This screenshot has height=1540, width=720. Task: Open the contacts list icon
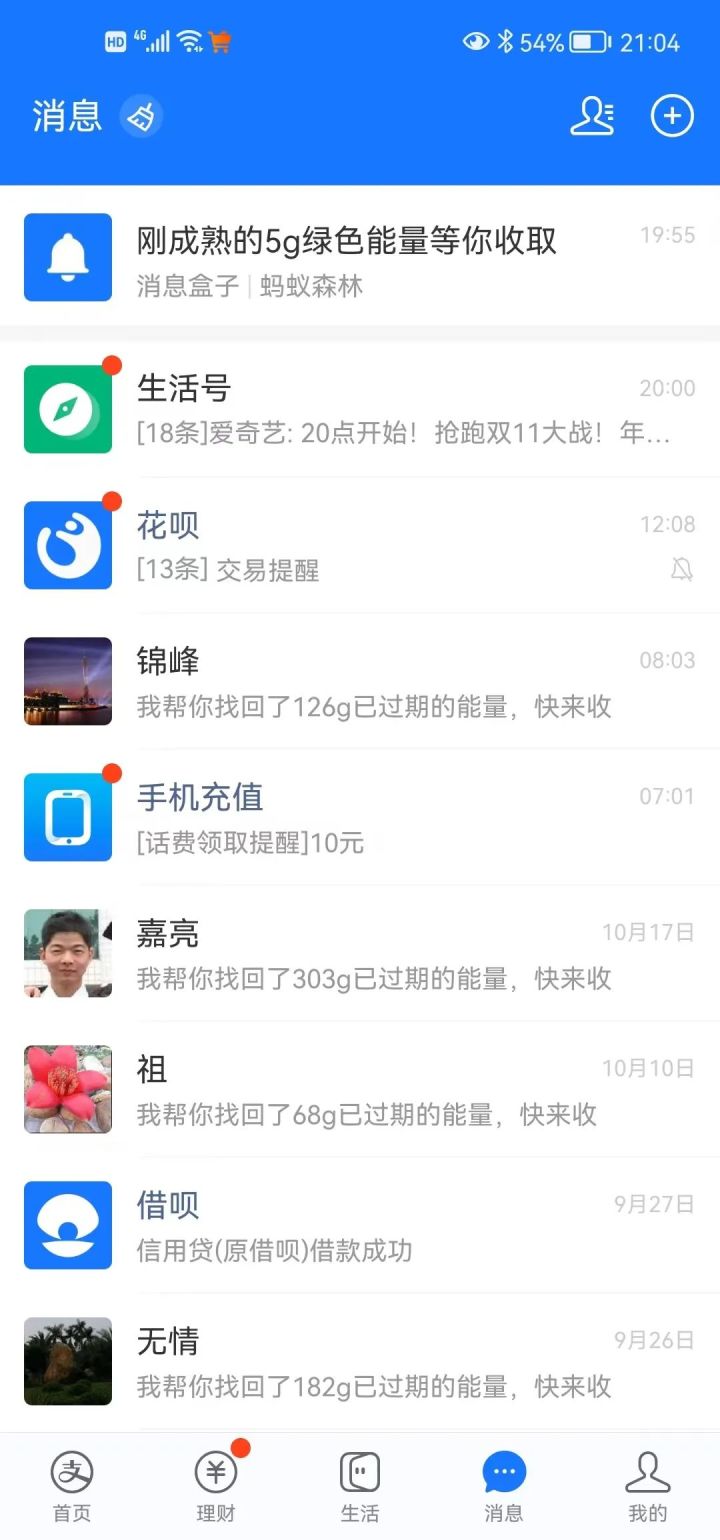point(592,117)
